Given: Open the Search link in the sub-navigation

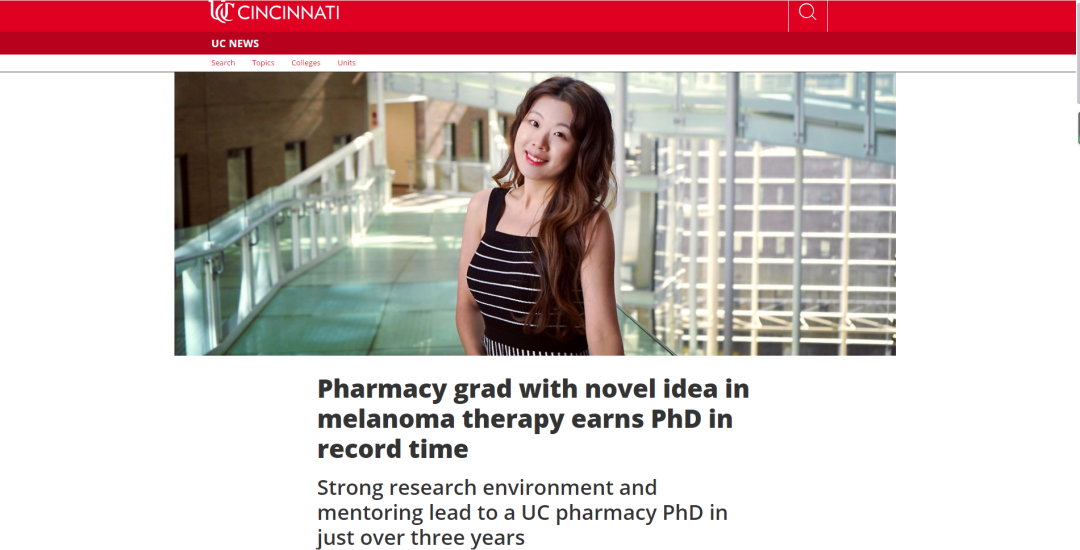Looking at the screenshot, I should coord(223,63).
